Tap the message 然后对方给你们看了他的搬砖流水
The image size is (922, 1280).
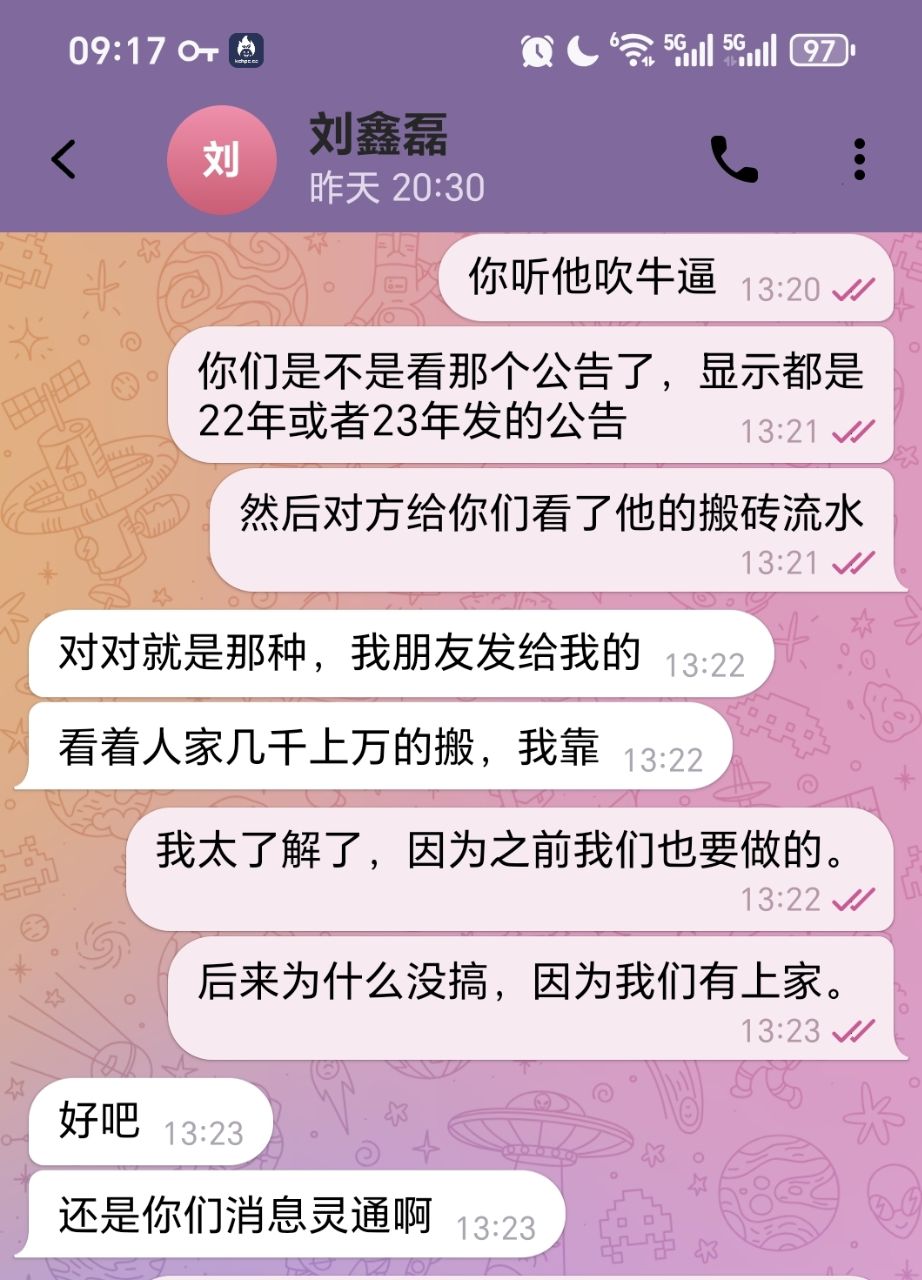[x=550, y=514]
